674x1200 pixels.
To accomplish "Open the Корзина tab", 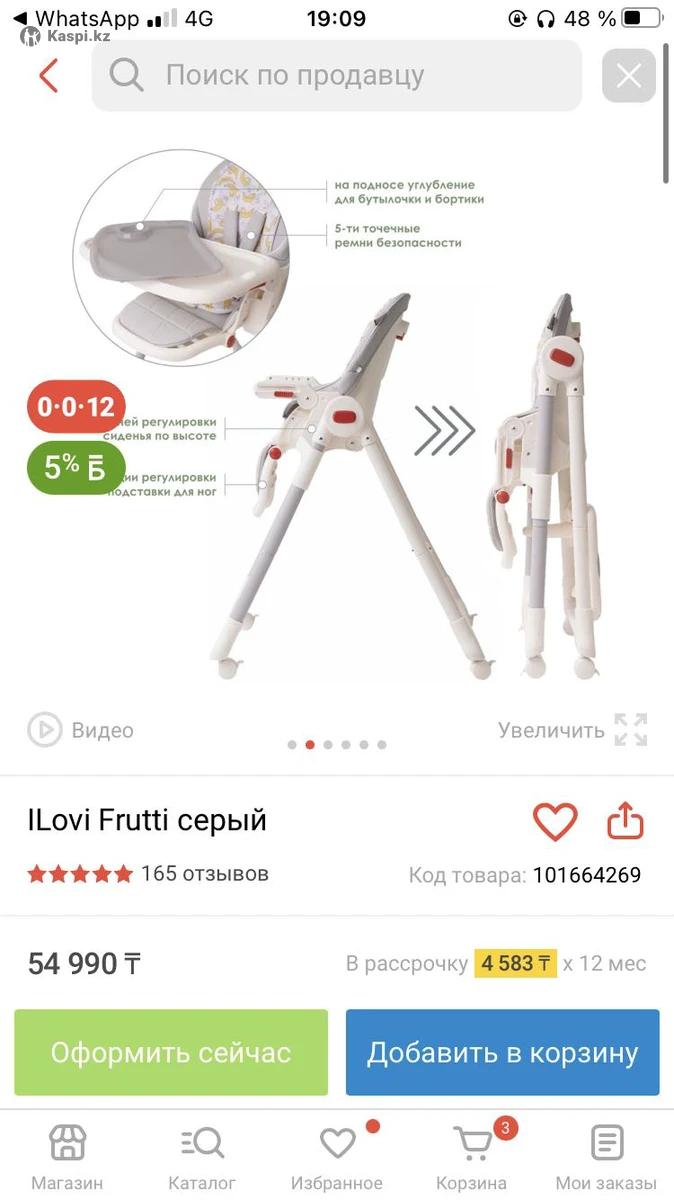I will tap(472, 1156).
